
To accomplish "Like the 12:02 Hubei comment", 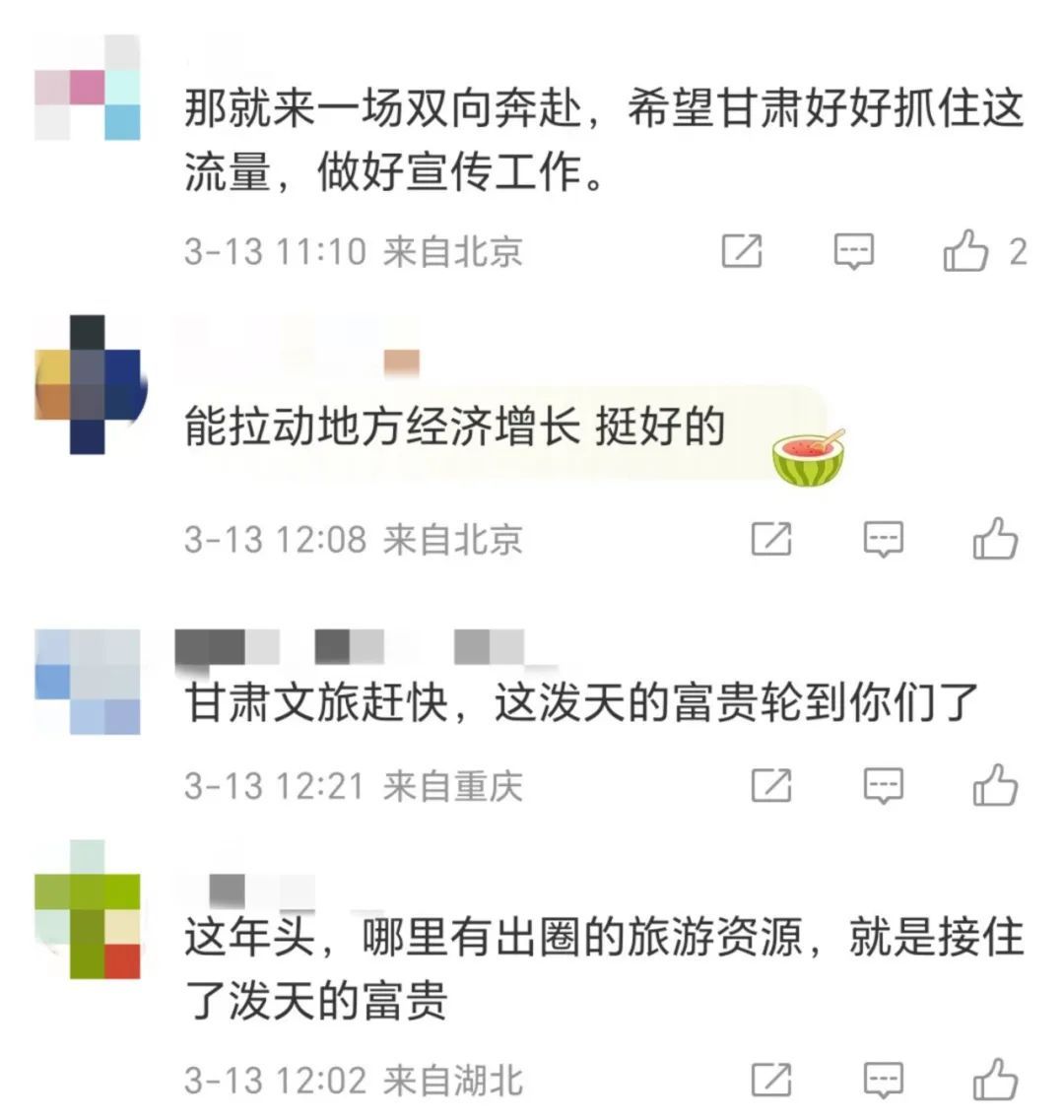I will coord(995,1080).
